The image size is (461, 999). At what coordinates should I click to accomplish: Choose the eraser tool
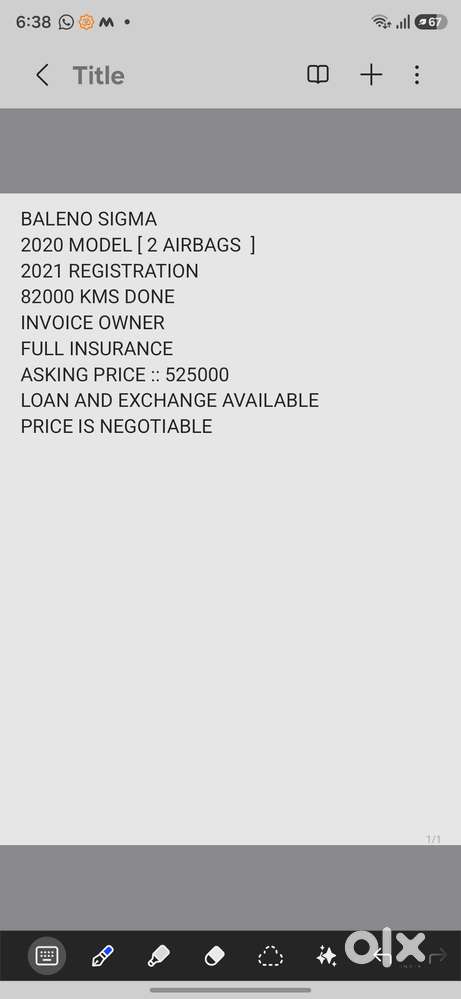click(215, 956)
